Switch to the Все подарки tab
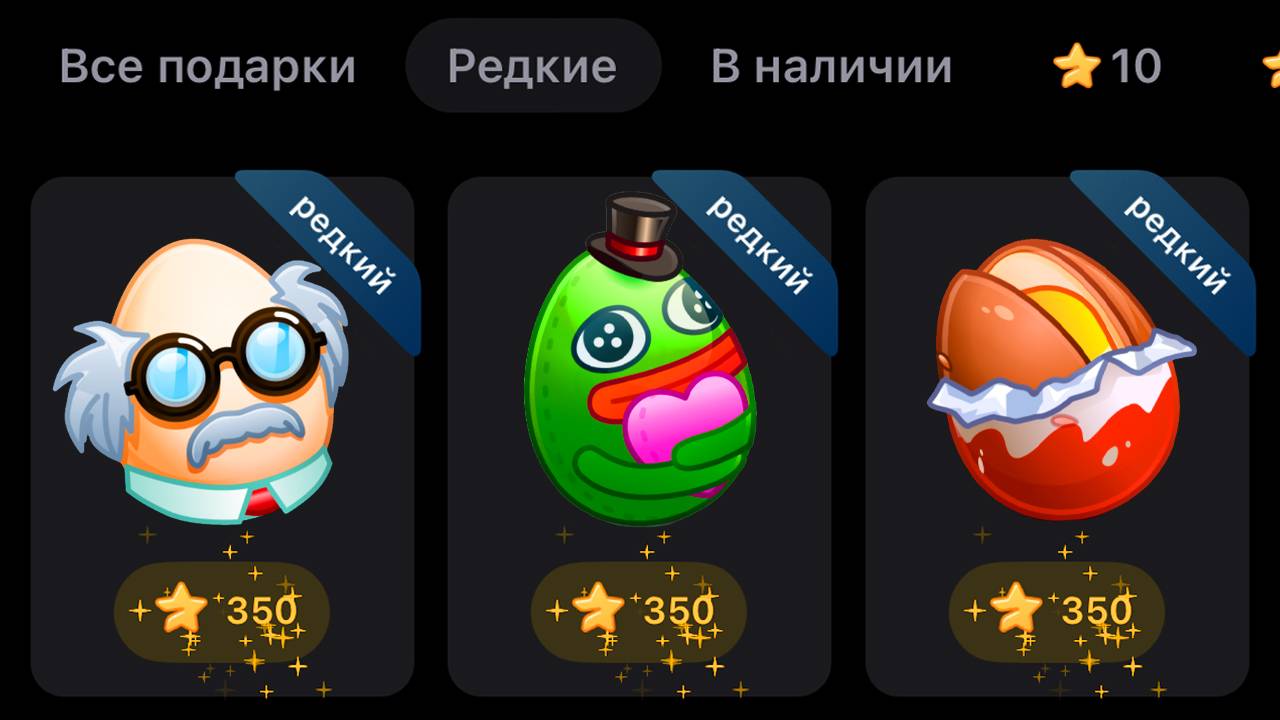This screenshot has width=1280, height=720. point(207,67)
